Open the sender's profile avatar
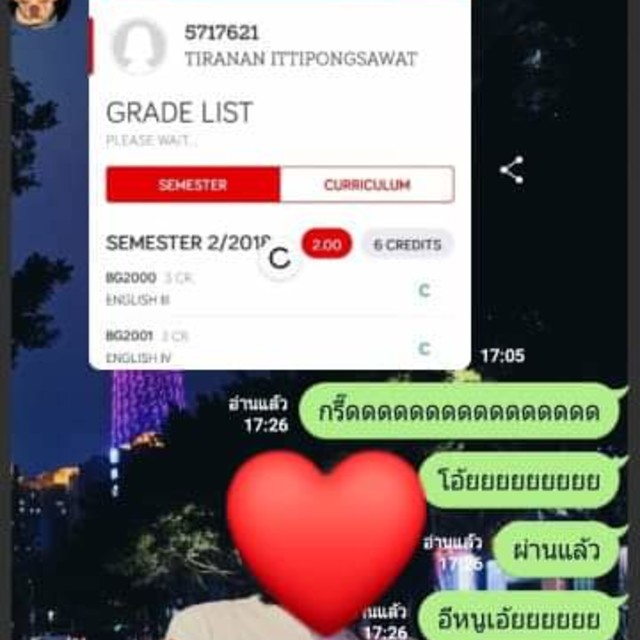 point(37,12)
